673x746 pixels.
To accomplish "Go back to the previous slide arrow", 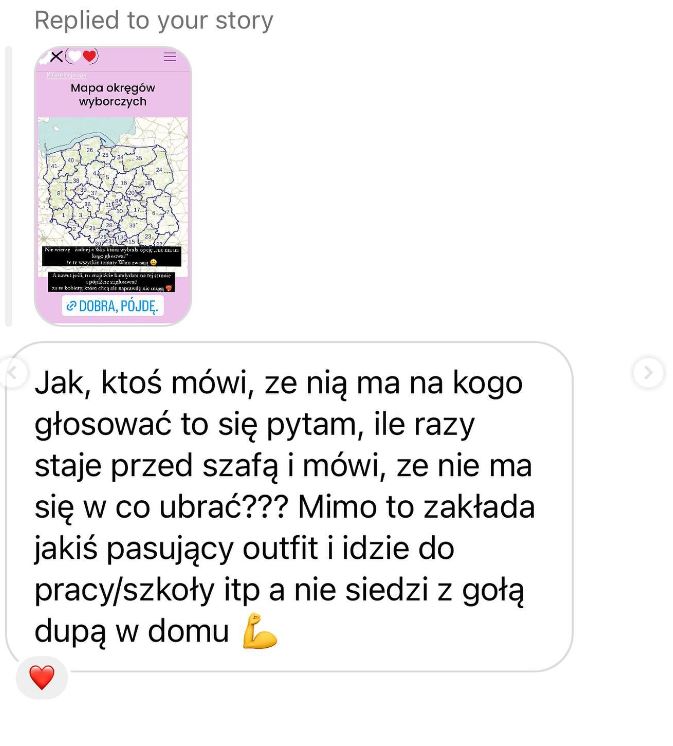I will (x=11, y=373).
